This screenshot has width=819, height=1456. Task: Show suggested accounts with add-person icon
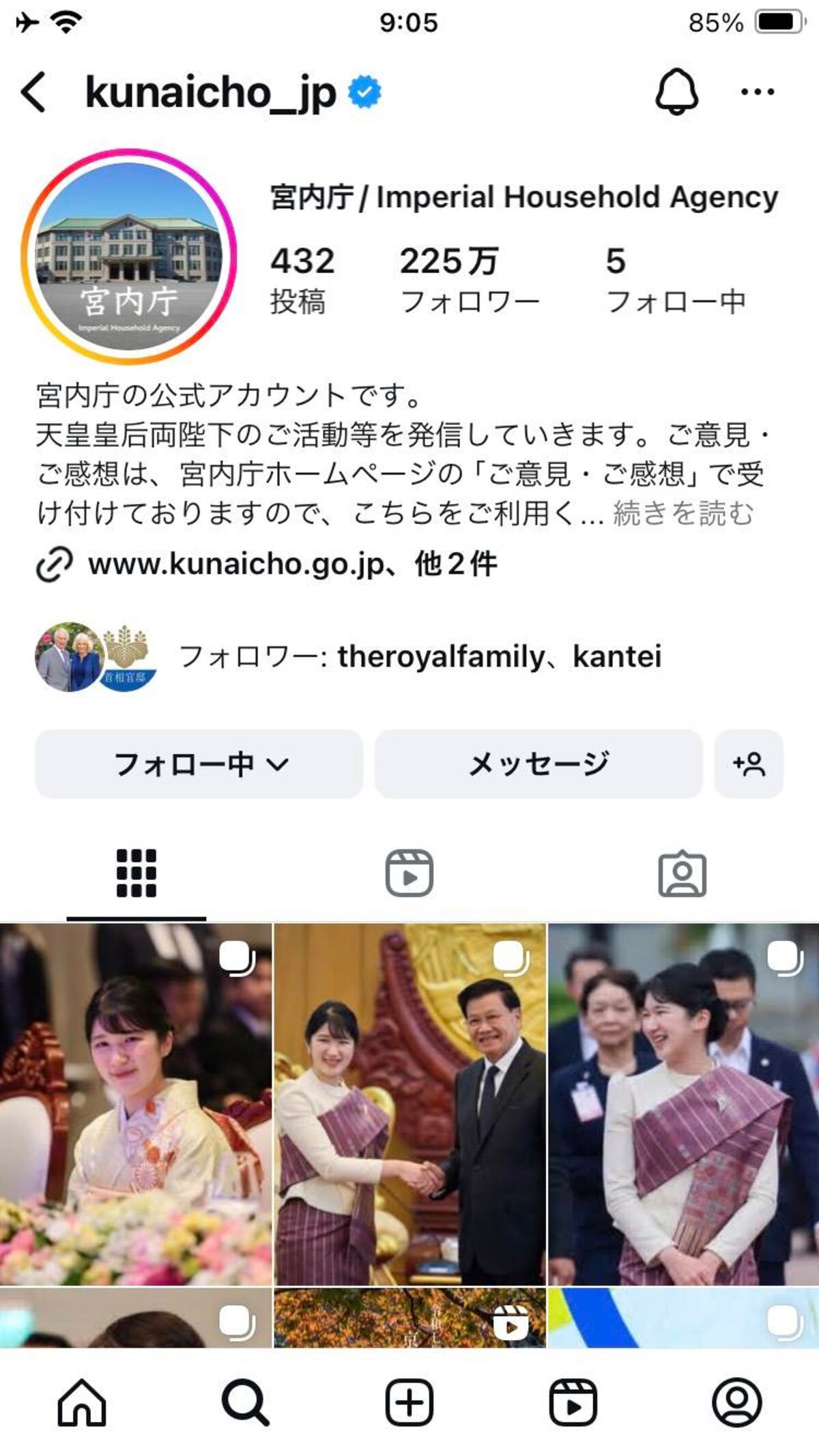(x=749, y=764)
